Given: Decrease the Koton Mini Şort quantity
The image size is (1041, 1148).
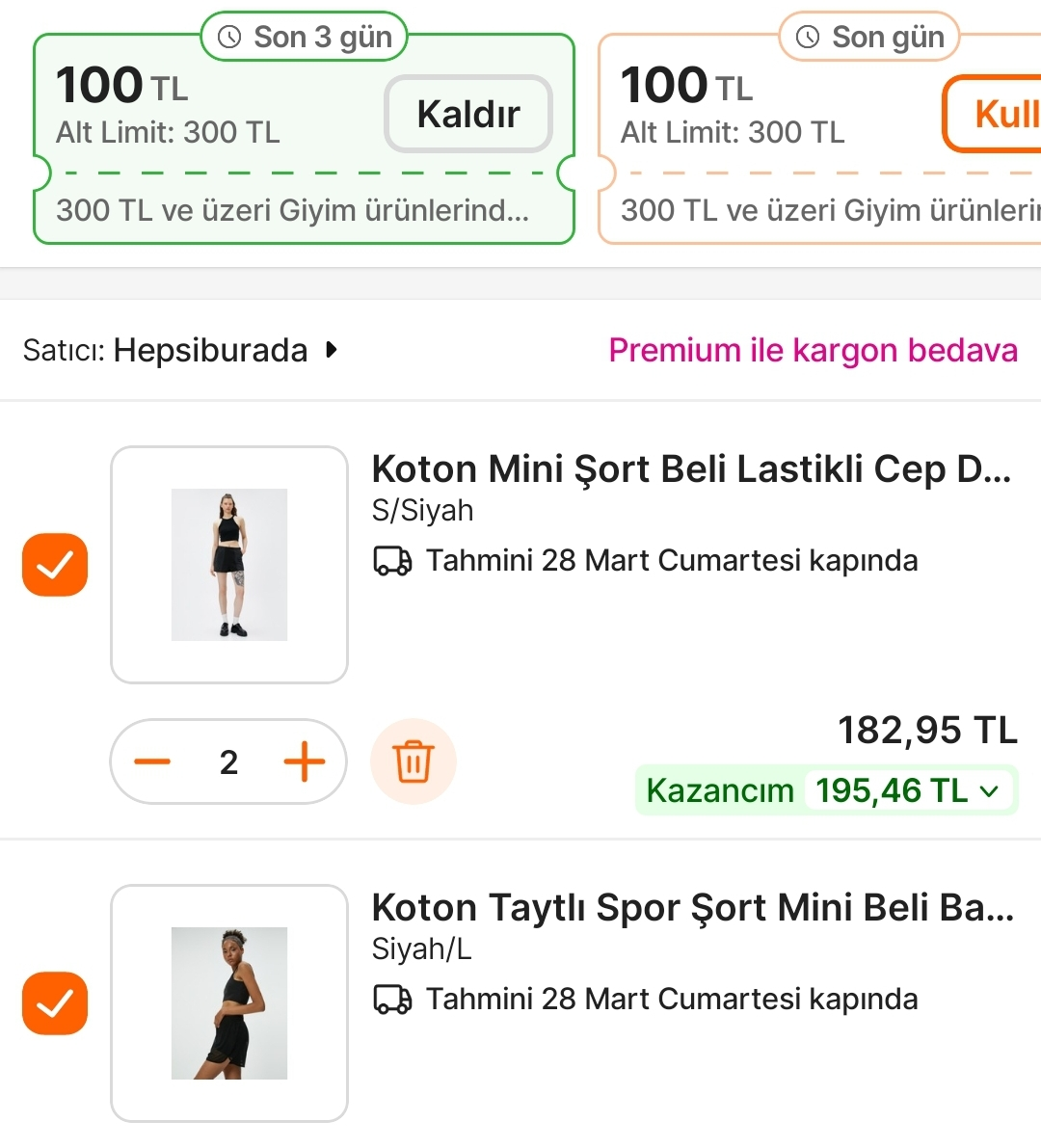Looking at the screenshot, I should click(x=152, y=761).
